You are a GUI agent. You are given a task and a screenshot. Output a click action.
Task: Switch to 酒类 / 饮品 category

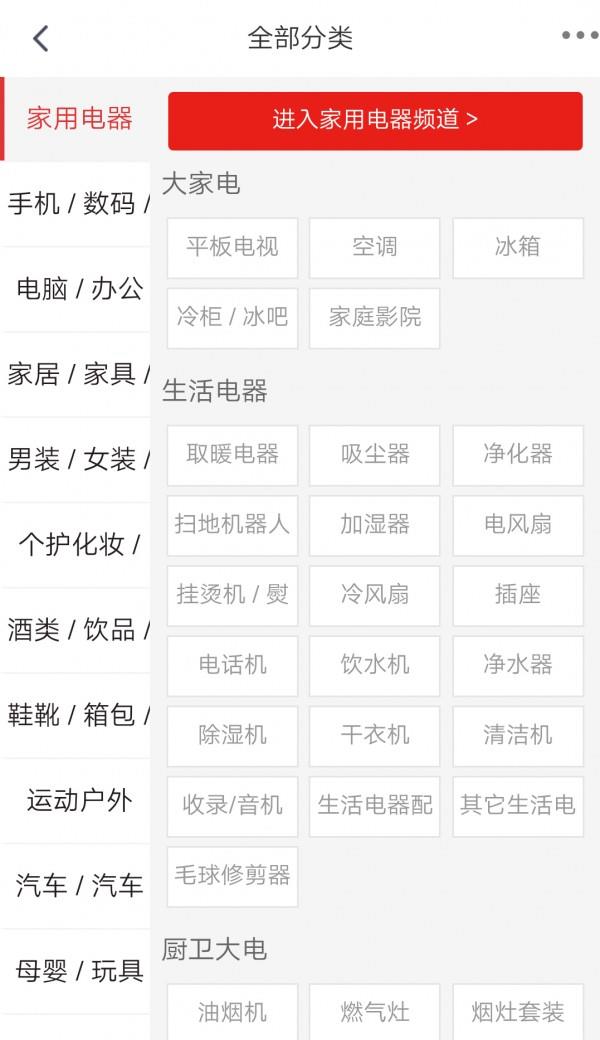[x=75, y=630]
